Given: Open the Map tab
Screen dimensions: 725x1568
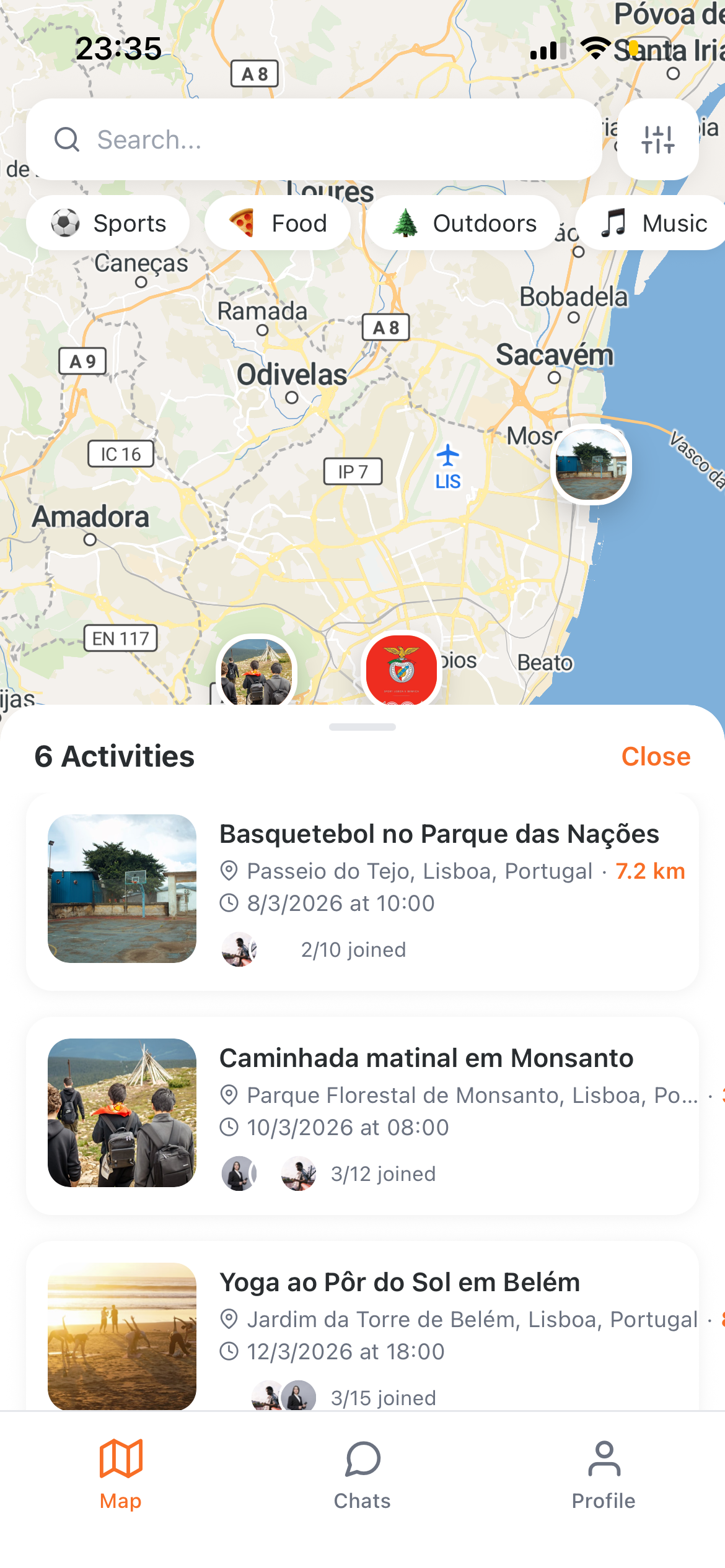Looking at the screenshot, I should click(x=121, y=1474).
